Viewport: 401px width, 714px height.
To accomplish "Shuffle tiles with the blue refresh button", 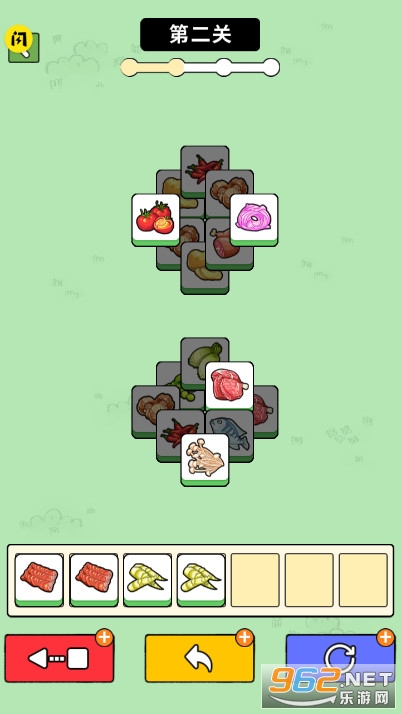I will [340, 658].
